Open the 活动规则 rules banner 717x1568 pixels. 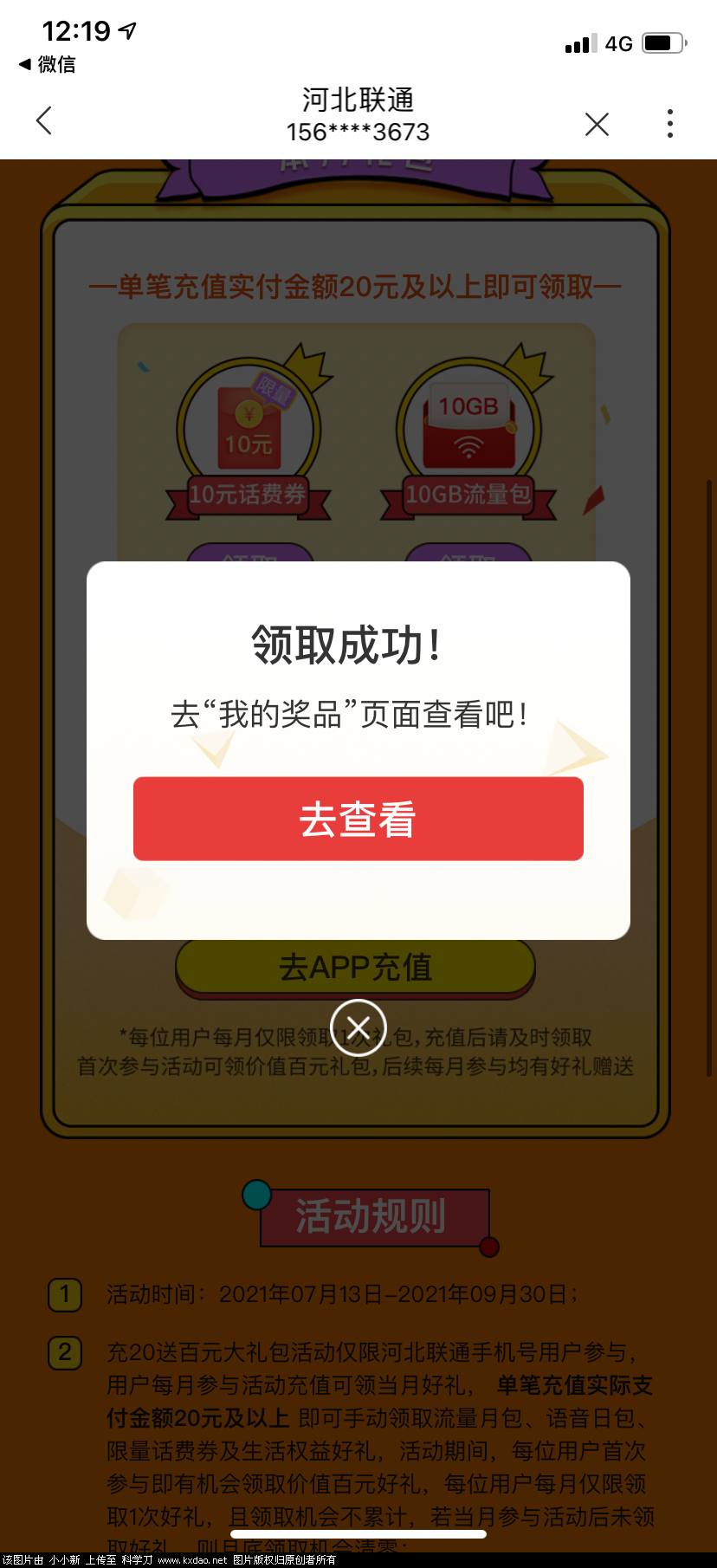coord(371,1216)
